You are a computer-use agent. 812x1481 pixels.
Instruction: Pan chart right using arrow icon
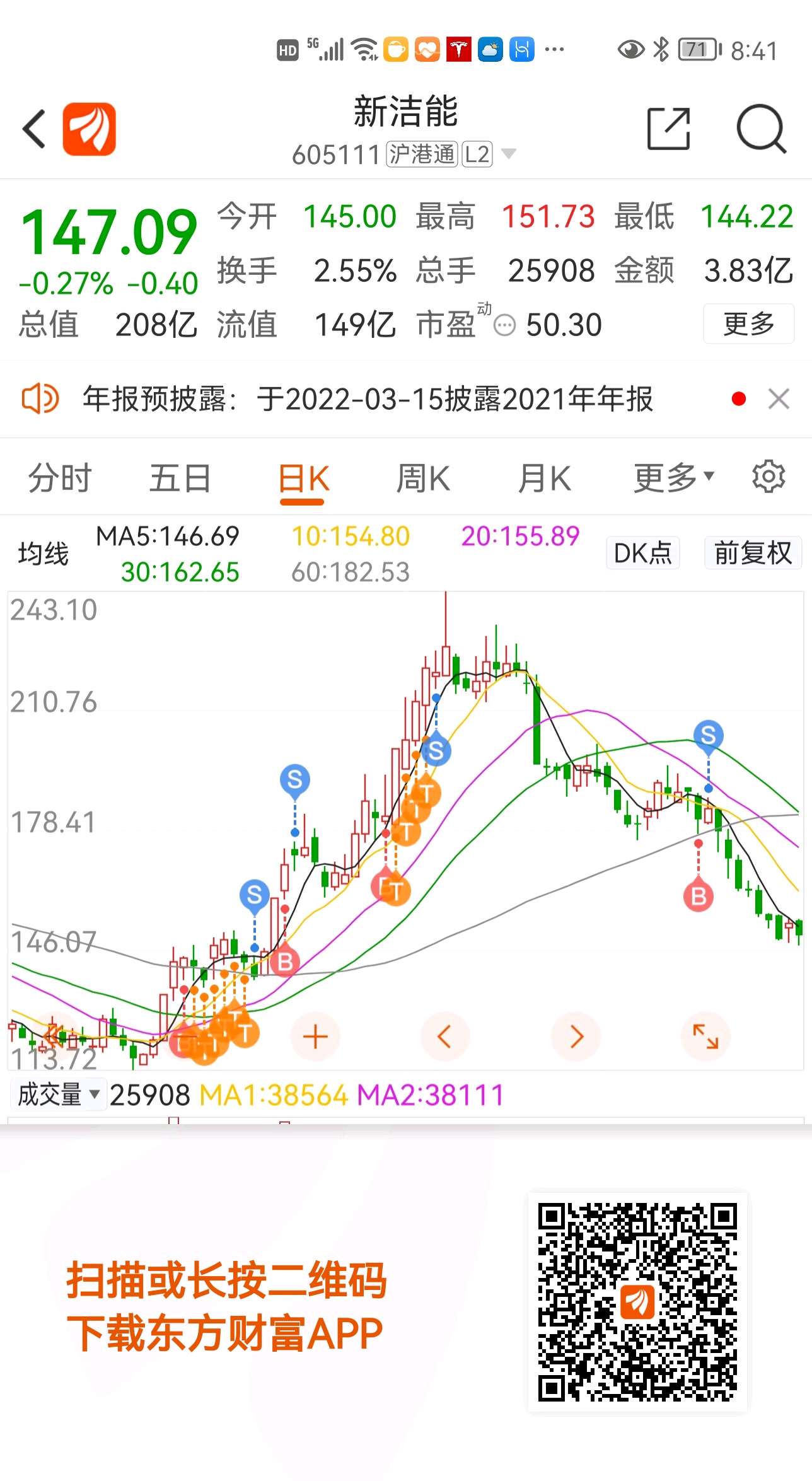coord(575,1036)
